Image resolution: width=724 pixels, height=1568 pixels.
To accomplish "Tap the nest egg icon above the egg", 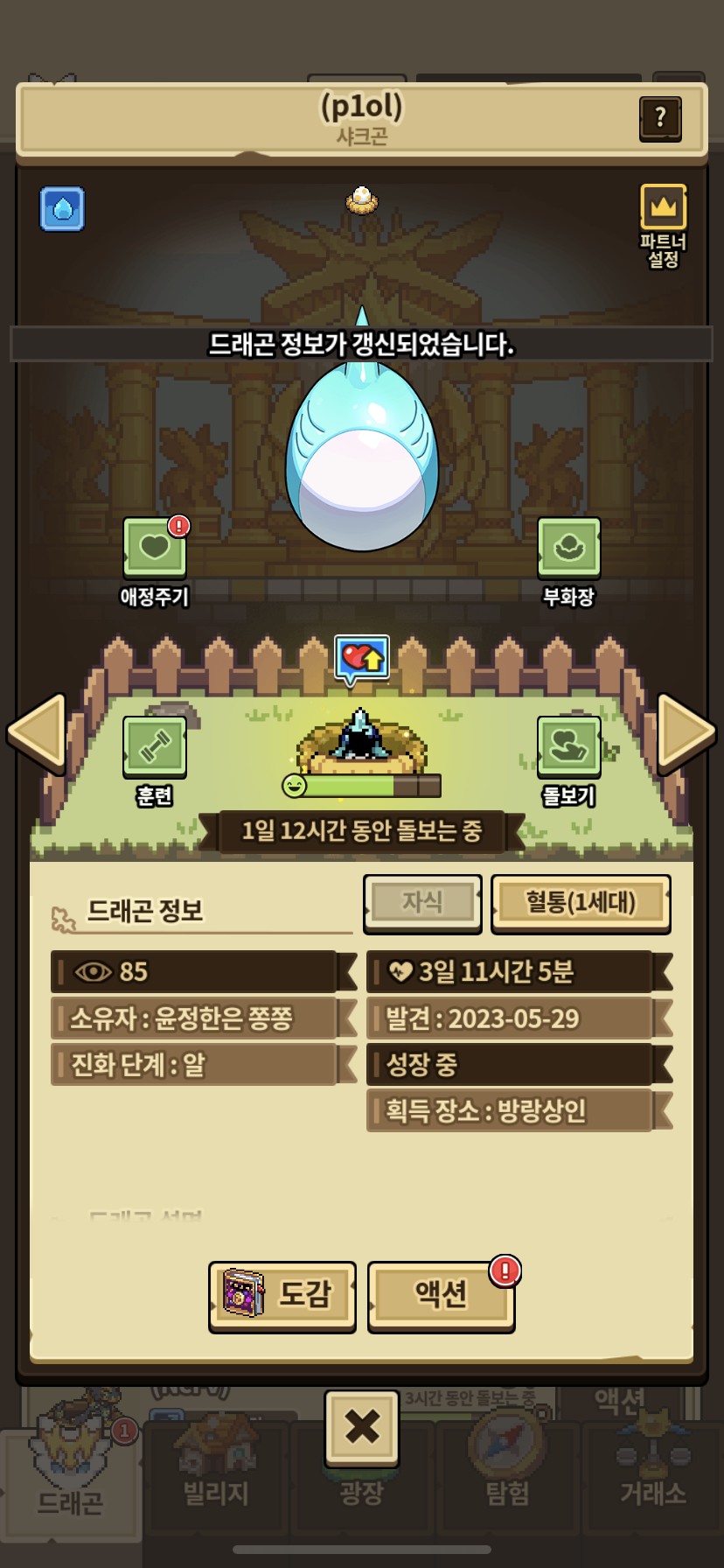I will (x=362, y=200).
